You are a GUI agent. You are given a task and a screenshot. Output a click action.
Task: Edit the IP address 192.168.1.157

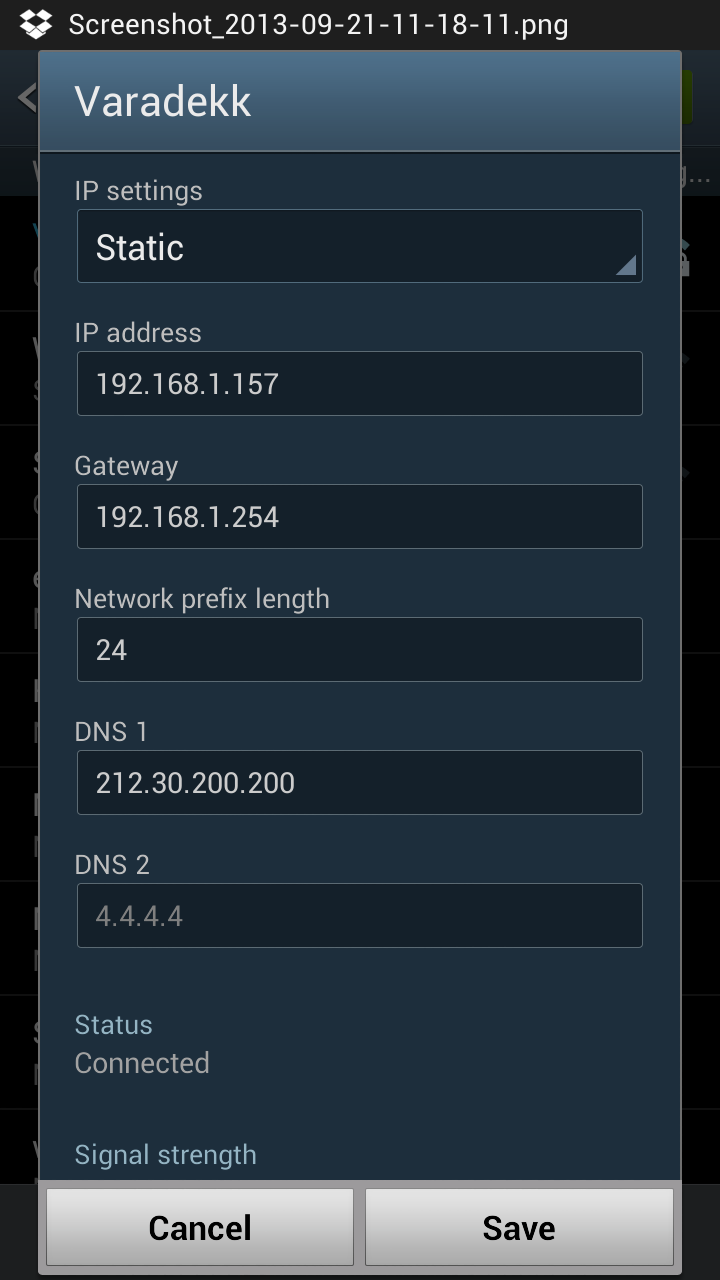tap(360, 383)
